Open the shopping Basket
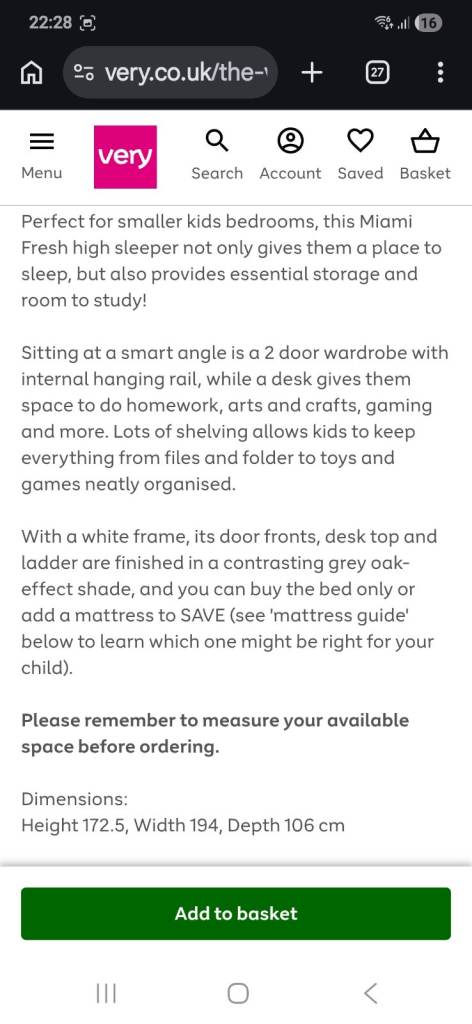472x1024 pixels. click(425, 157)
